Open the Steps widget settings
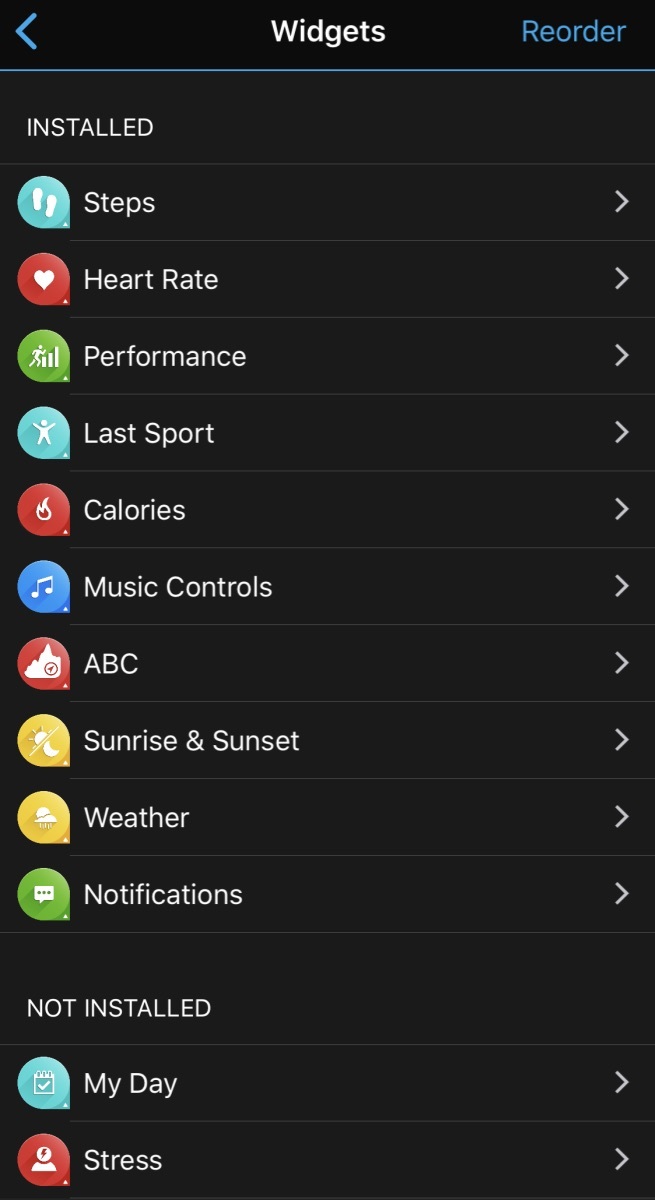Viewport: 655px width, 1200px height. tap(327, 202)
